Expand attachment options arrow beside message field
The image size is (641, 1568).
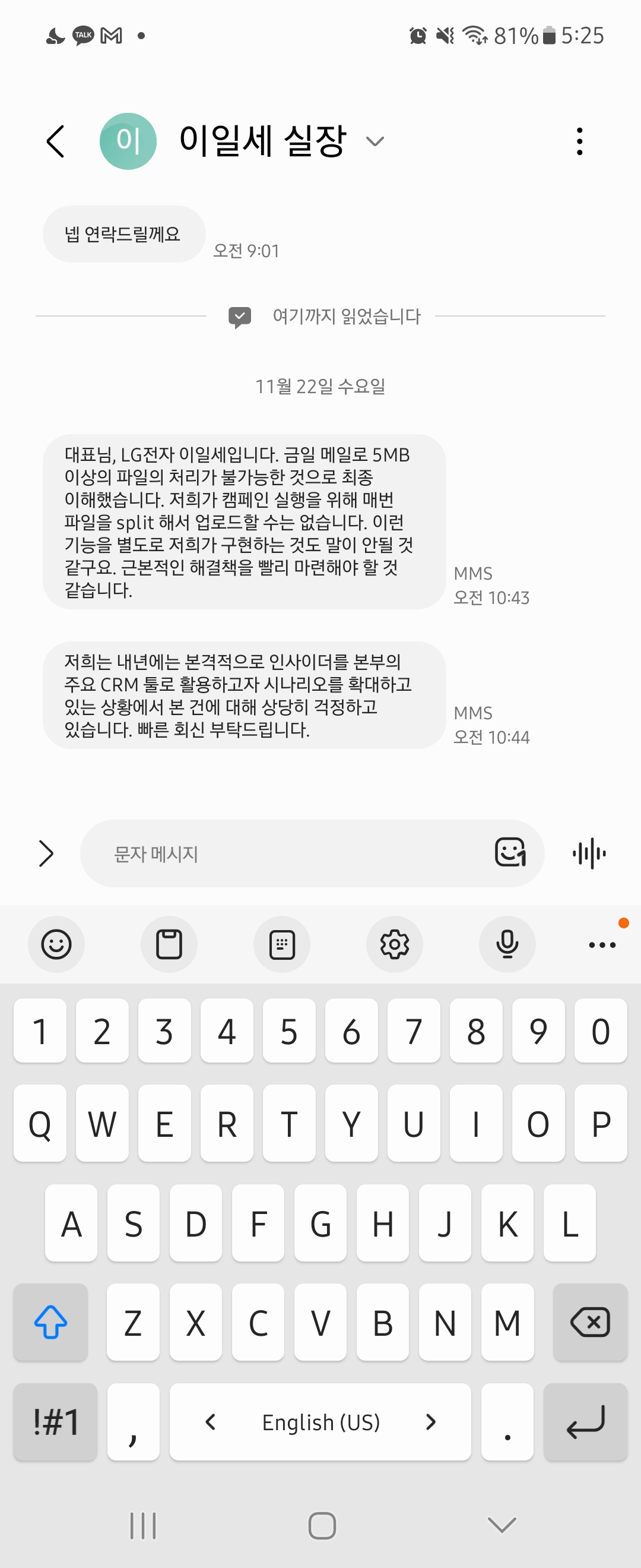click(x=46, y=853)
